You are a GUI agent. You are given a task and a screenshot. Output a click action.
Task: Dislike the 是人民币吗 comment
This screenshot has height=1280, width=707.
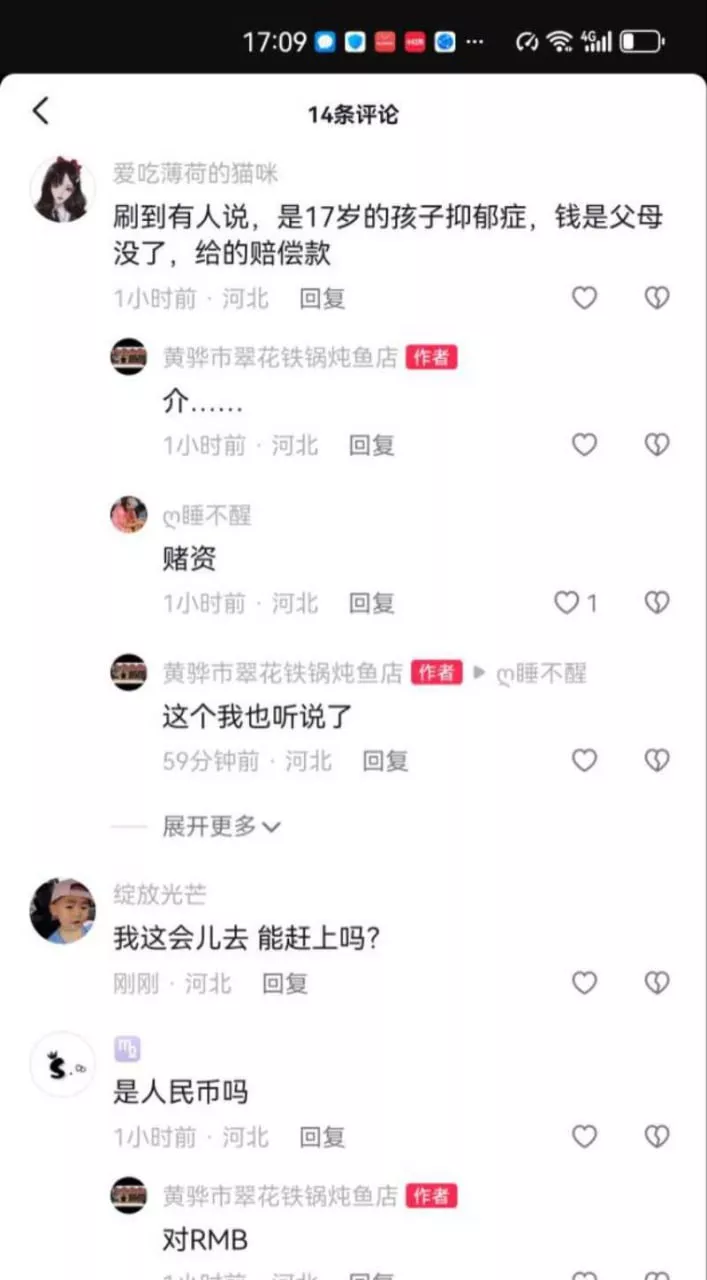click(x=656, y=1137)
